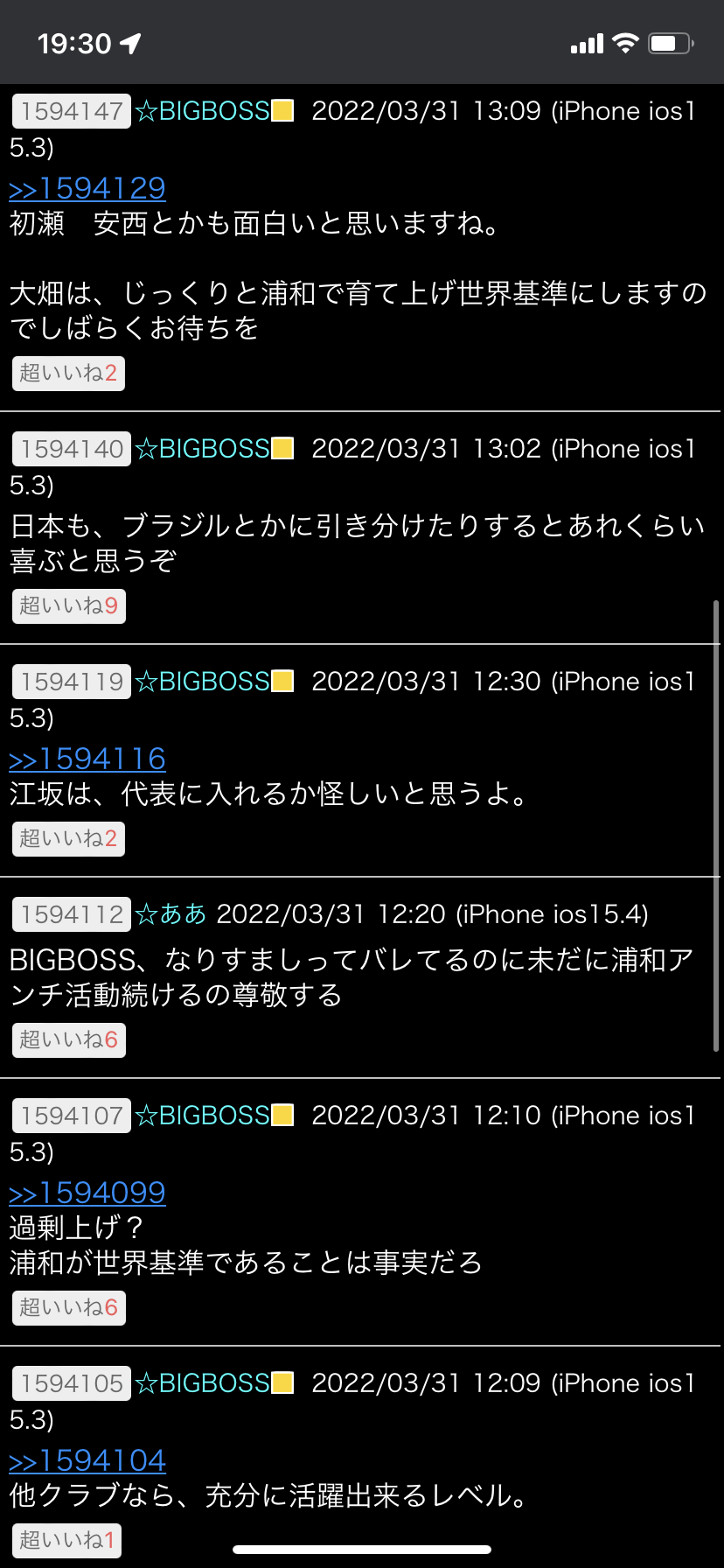The width and height of the screenshot is (724, 1568).
Task: Tap 超いいね on post 1594119
Action: (x=68, y=839)
